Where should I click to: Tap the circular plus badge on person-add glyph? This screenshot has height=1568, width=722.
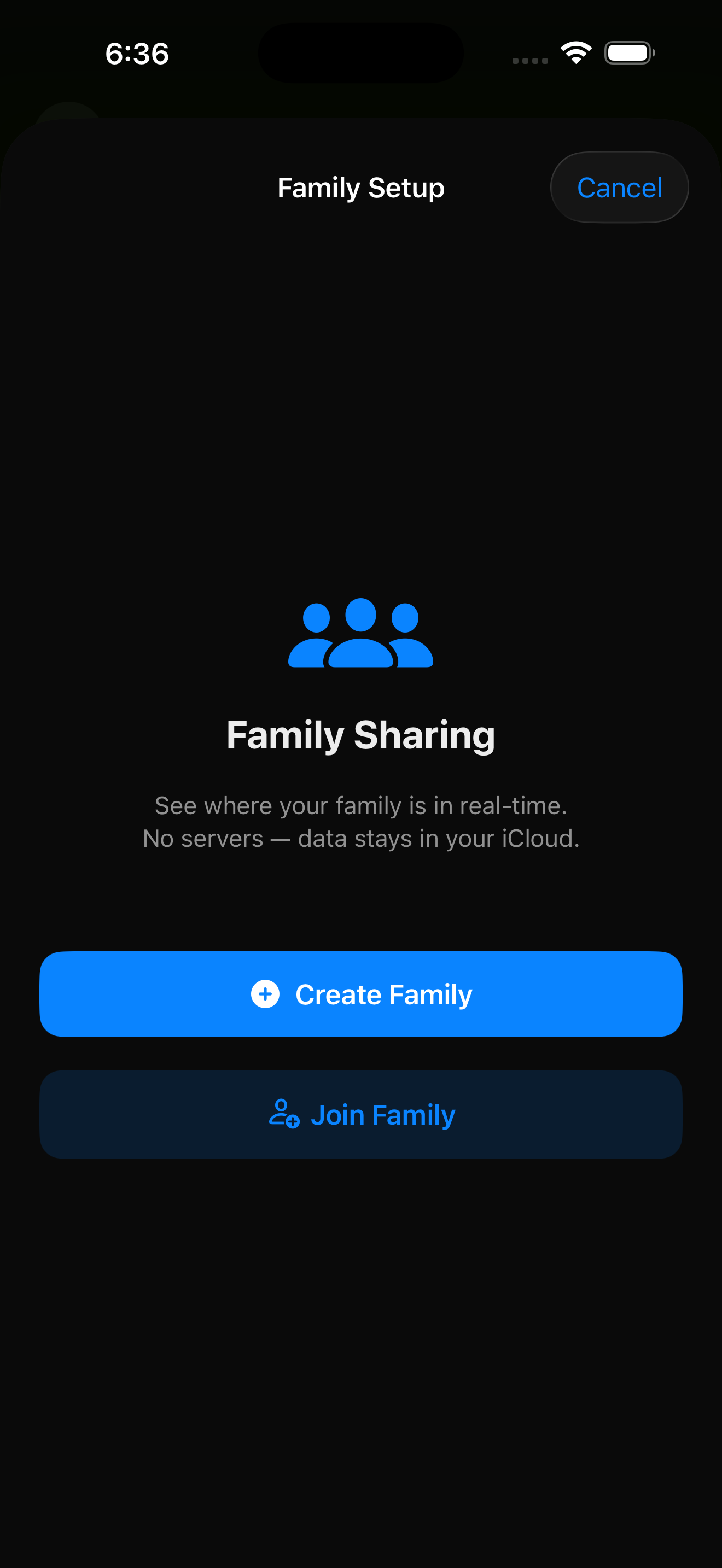pos(293,1123)
